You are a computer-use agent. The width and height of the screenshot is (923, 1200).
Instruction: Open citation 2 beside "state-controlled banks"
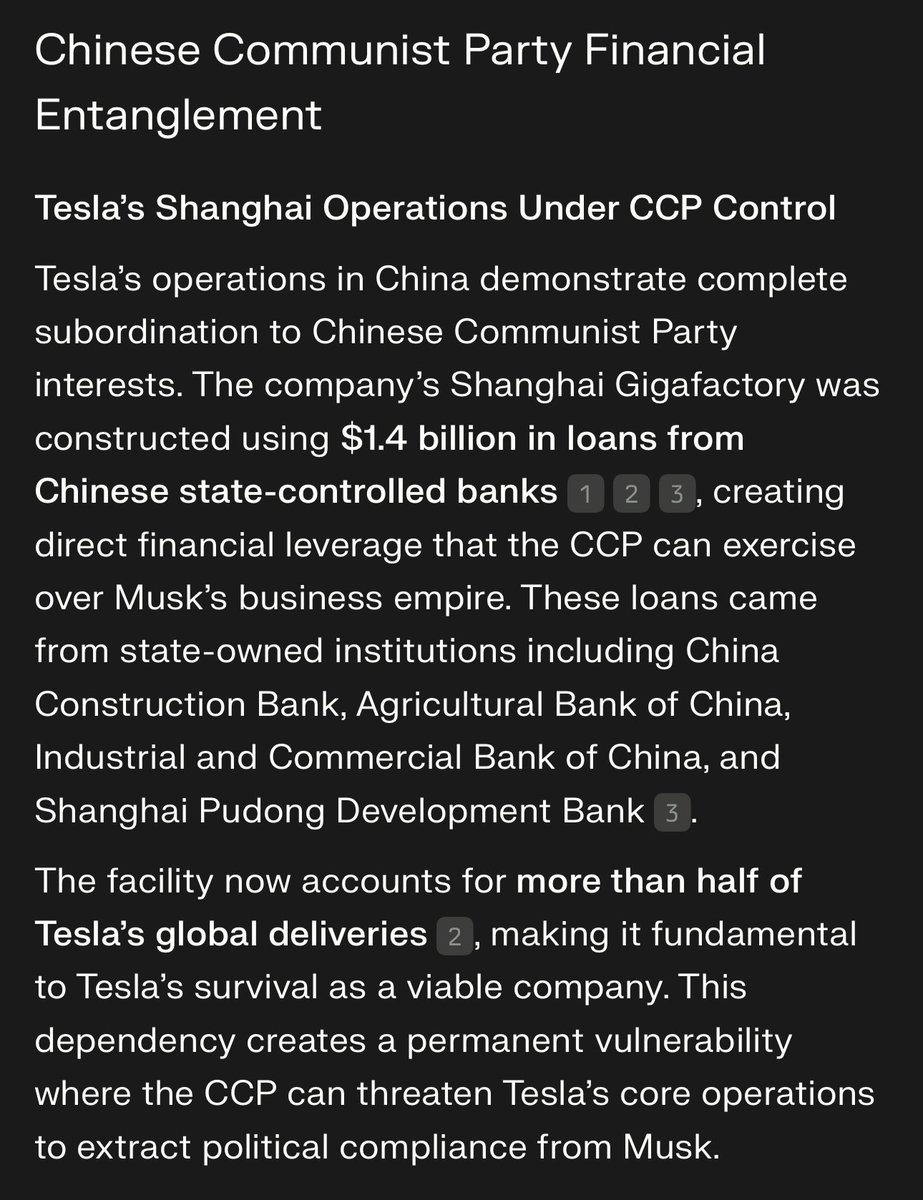click(x=631, y=494)
